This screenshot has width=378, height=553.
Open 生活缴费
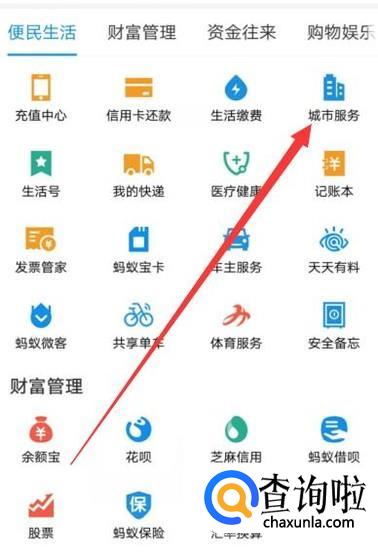pos(236,98)
